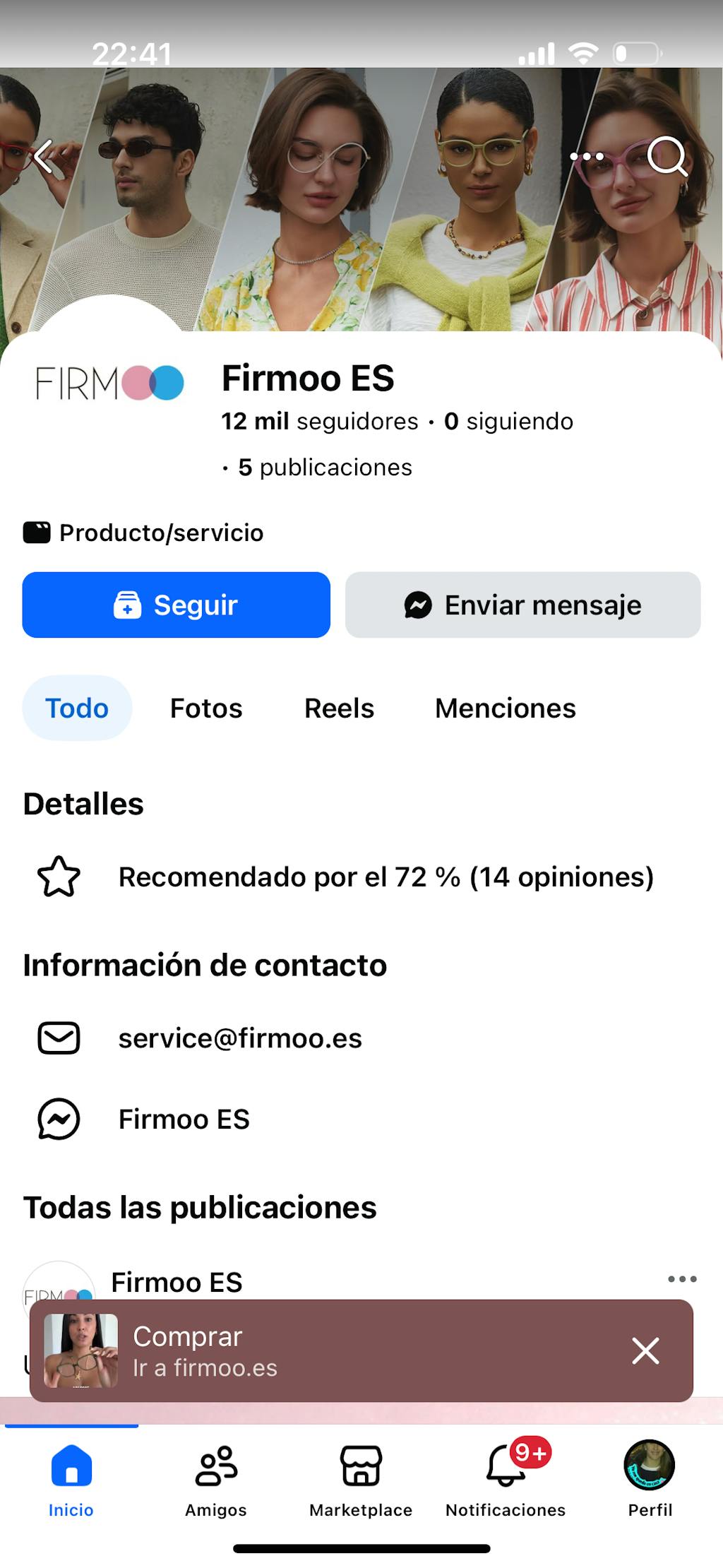
Task: Select the Todo tab
Action: [77, 708]
